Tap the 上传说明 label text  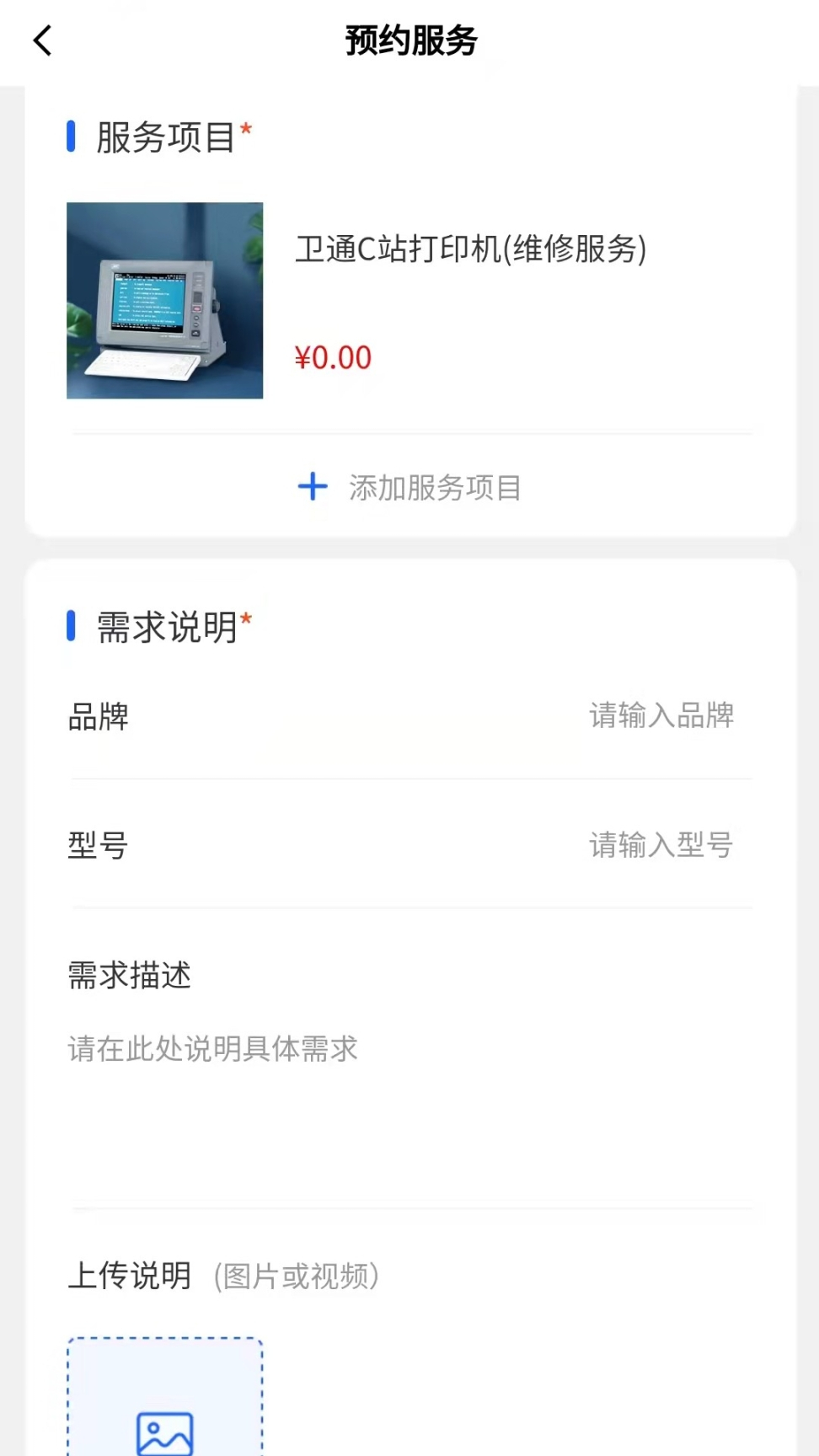coord(130,1275)
